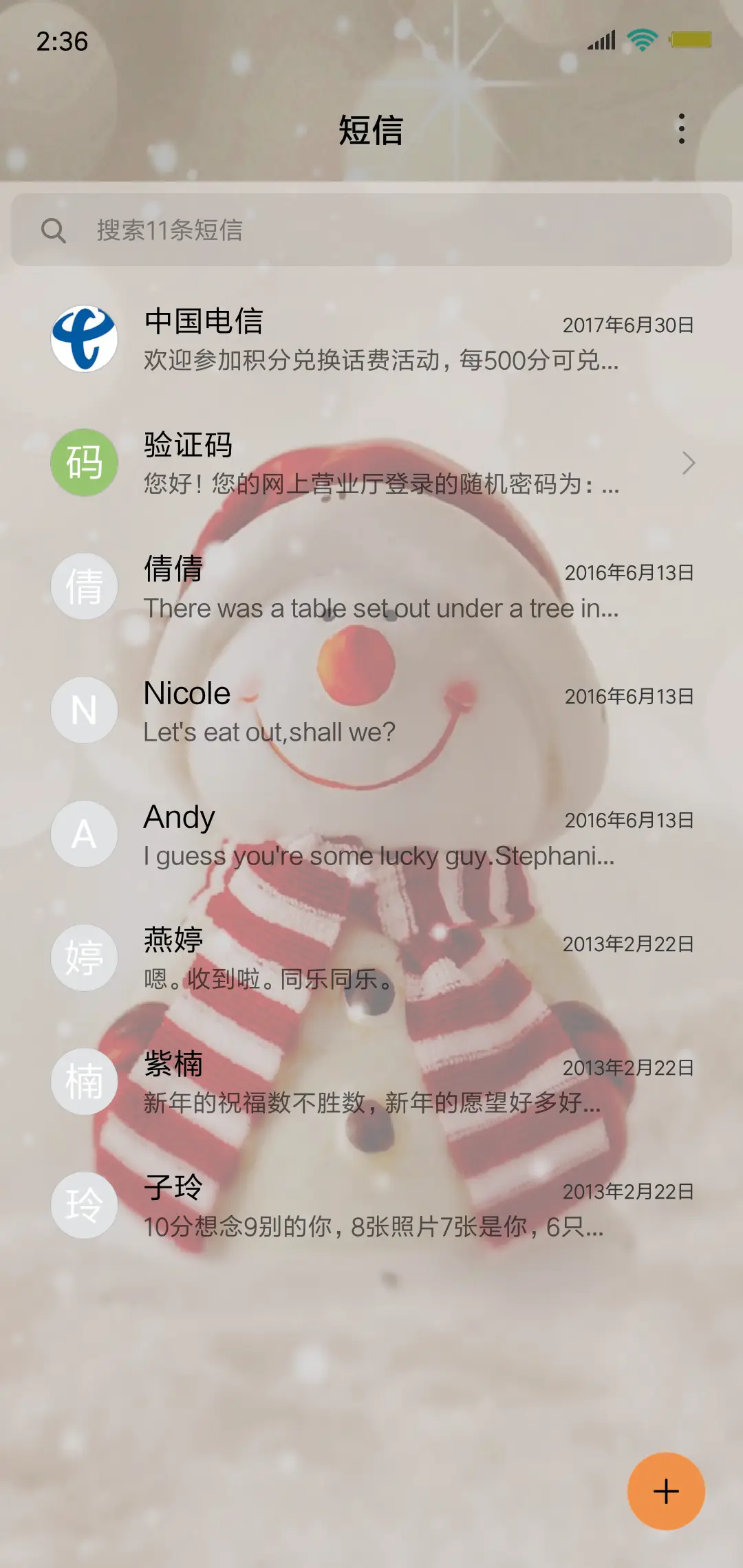Screen dimensions: 743x1568
Task: Tap the 子玲 avatar icon
Action: click(84, 1205)
